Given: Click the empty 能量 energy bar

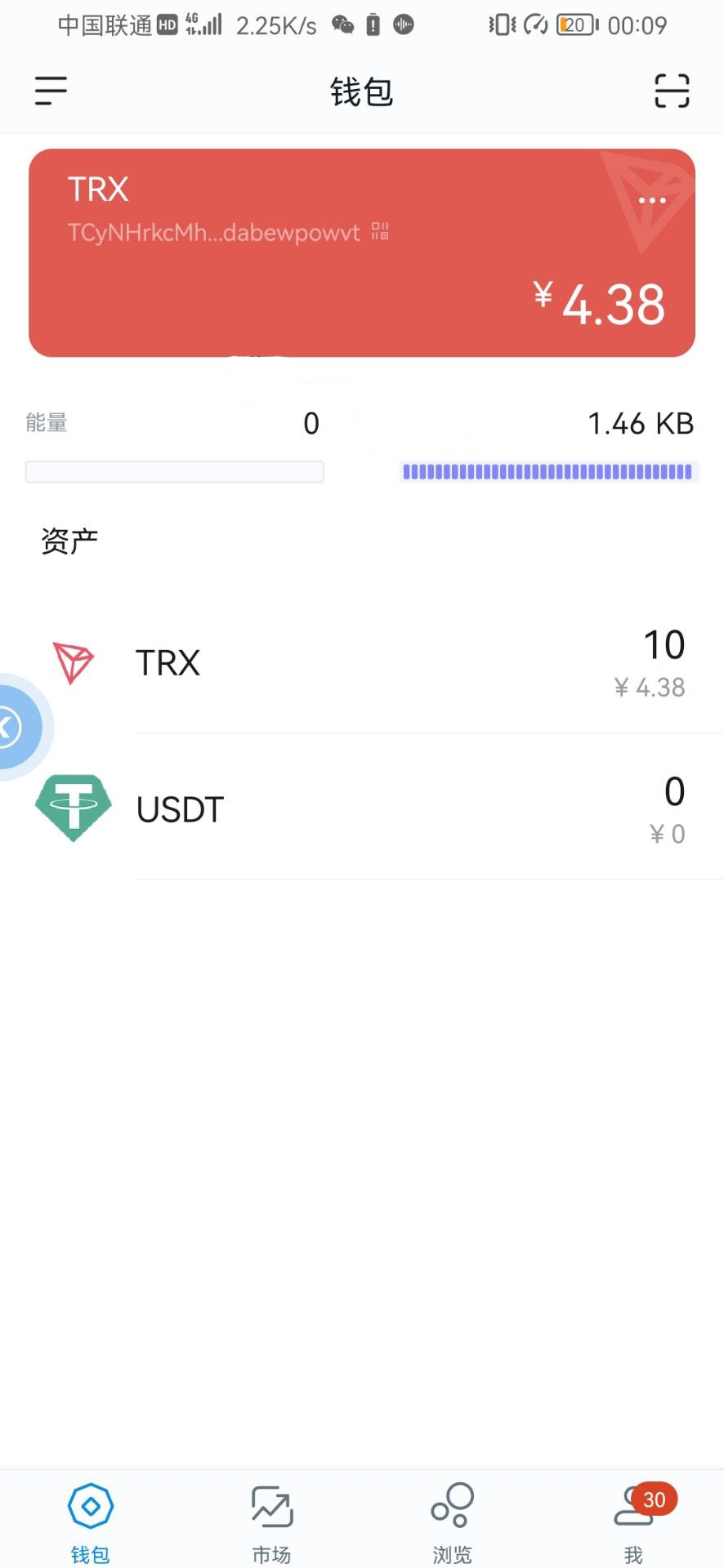Looking at the screenshot, I should (174, 471).
